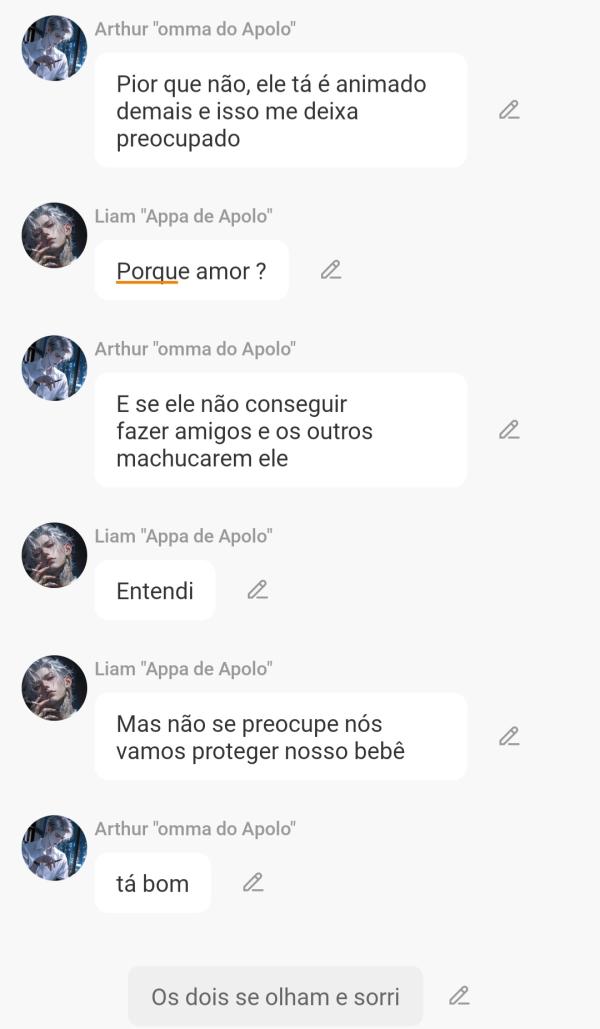This screenshot has width=600, height=1029.
Task: Edit the "Porque amor ?" message
Action: coord(331,270)
